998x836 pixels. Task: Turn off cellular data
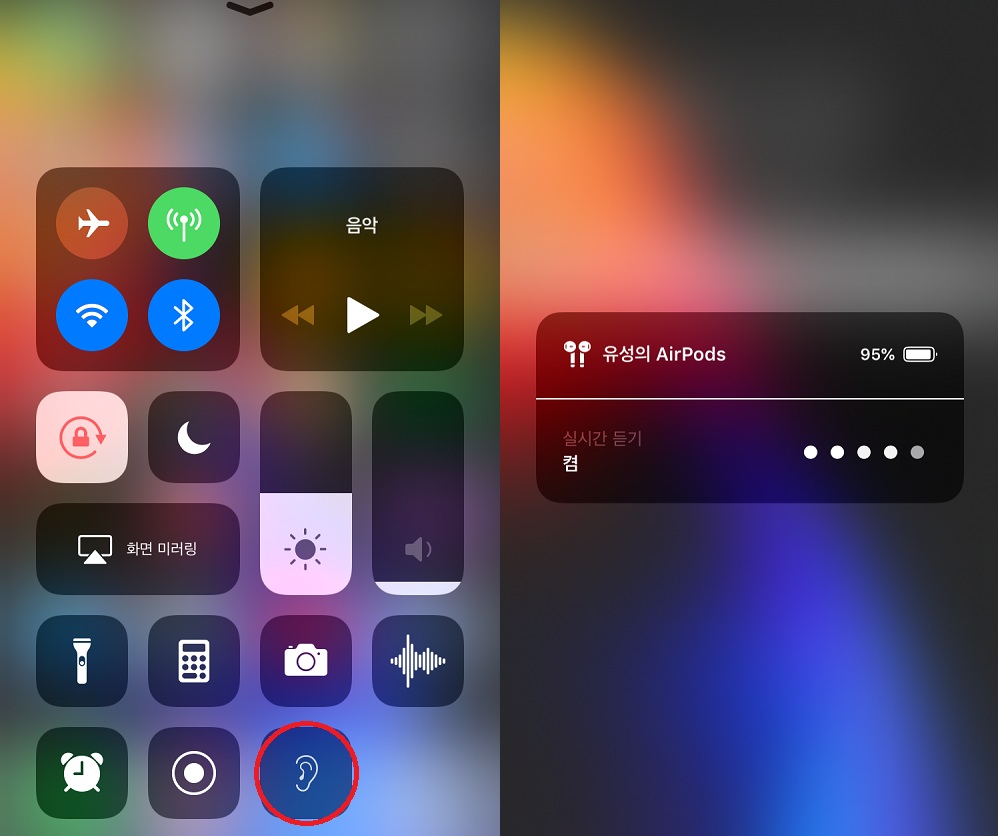pos(184,223)
